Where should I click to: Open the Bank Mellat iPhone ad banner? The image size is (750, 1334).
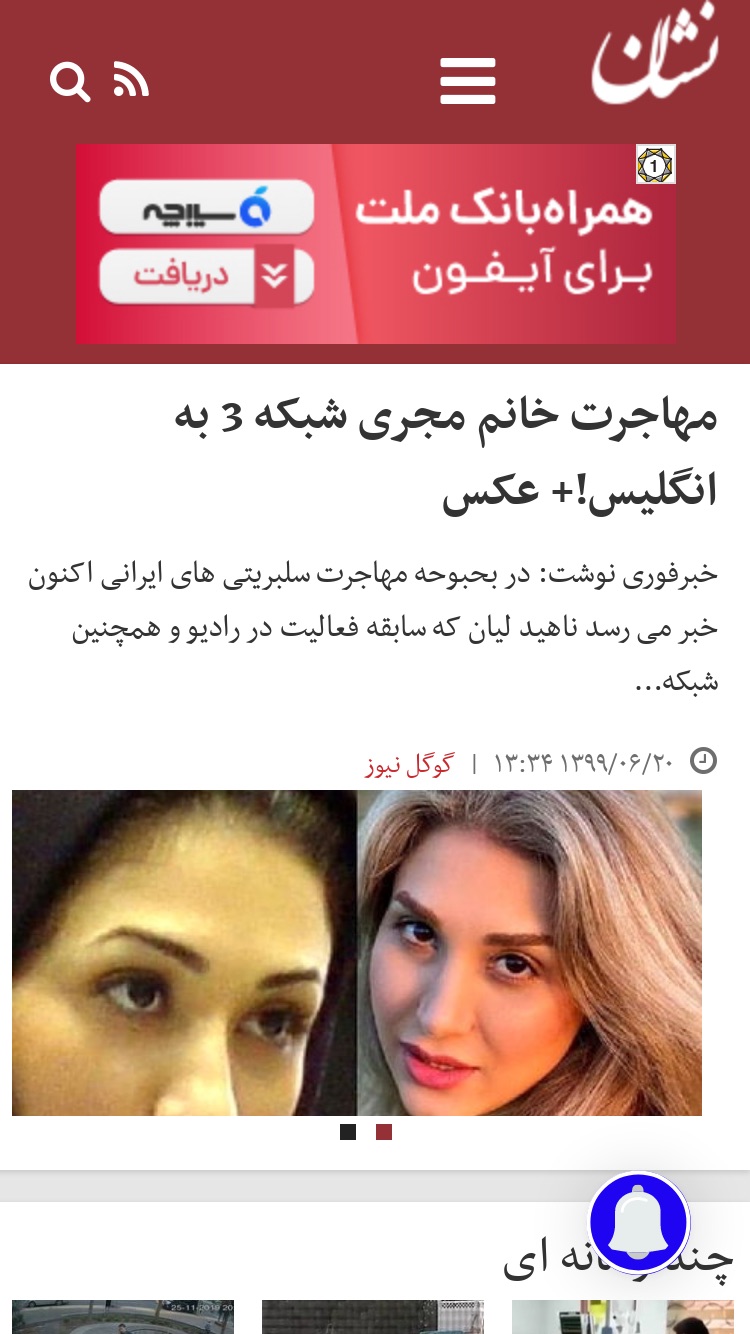(376, 244)
